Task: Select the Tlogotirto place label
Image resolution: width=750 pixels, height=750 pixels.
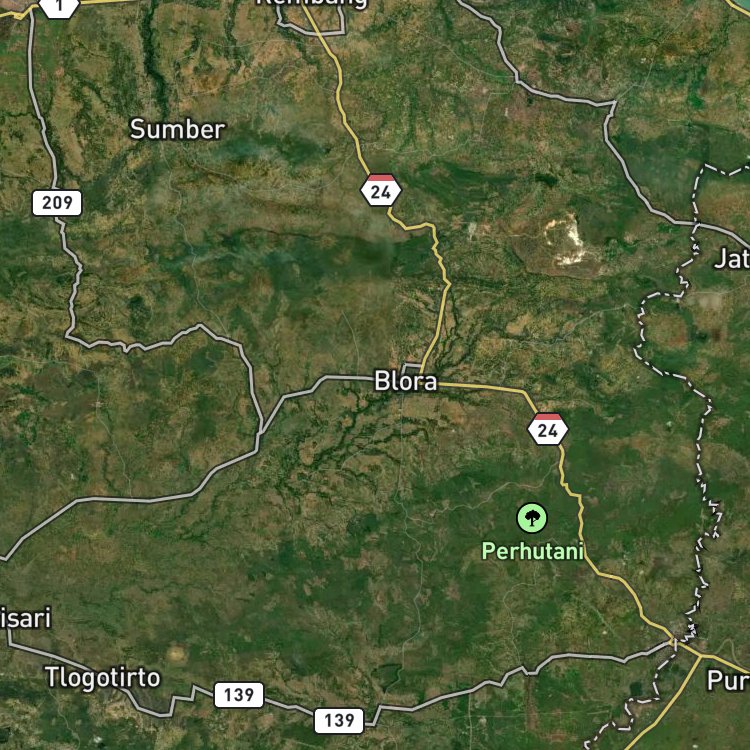Action: pyautogui.click(x=103, y=677)
